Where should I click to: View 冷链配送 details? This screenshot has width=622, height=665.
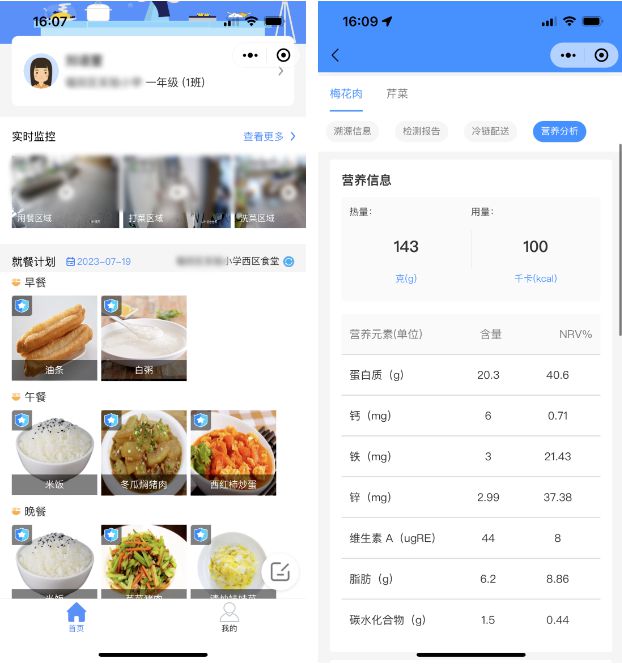490,131
